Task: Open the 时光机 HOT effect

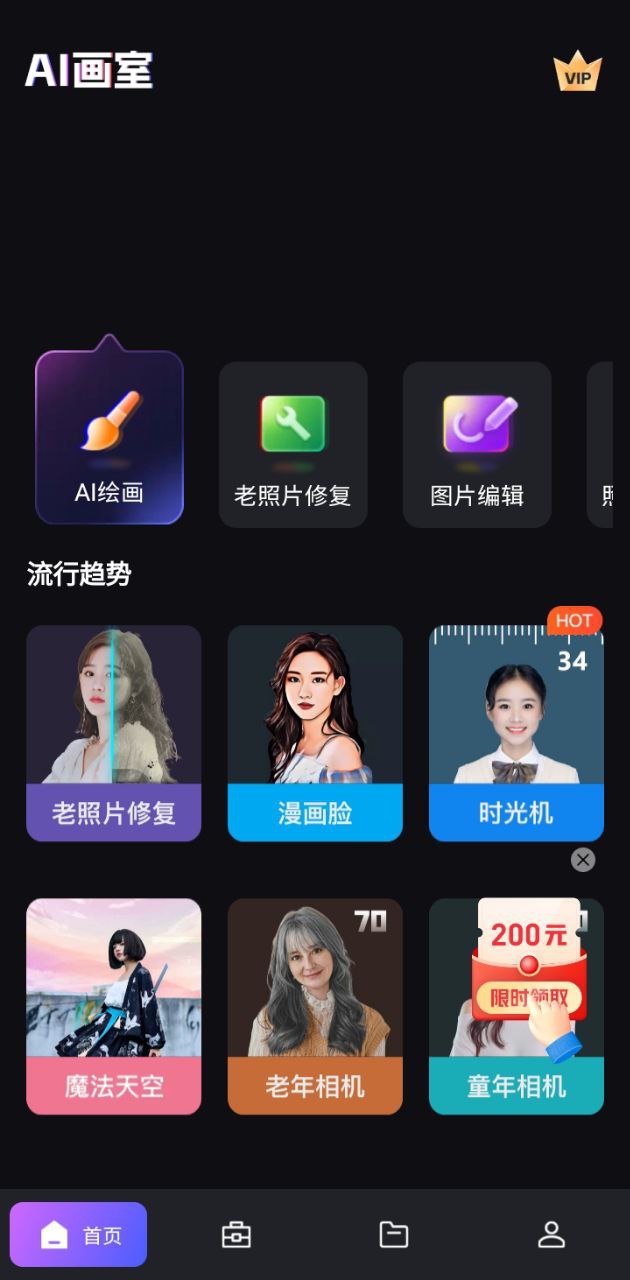Action: pyautogui.click(x=516, y=733)
